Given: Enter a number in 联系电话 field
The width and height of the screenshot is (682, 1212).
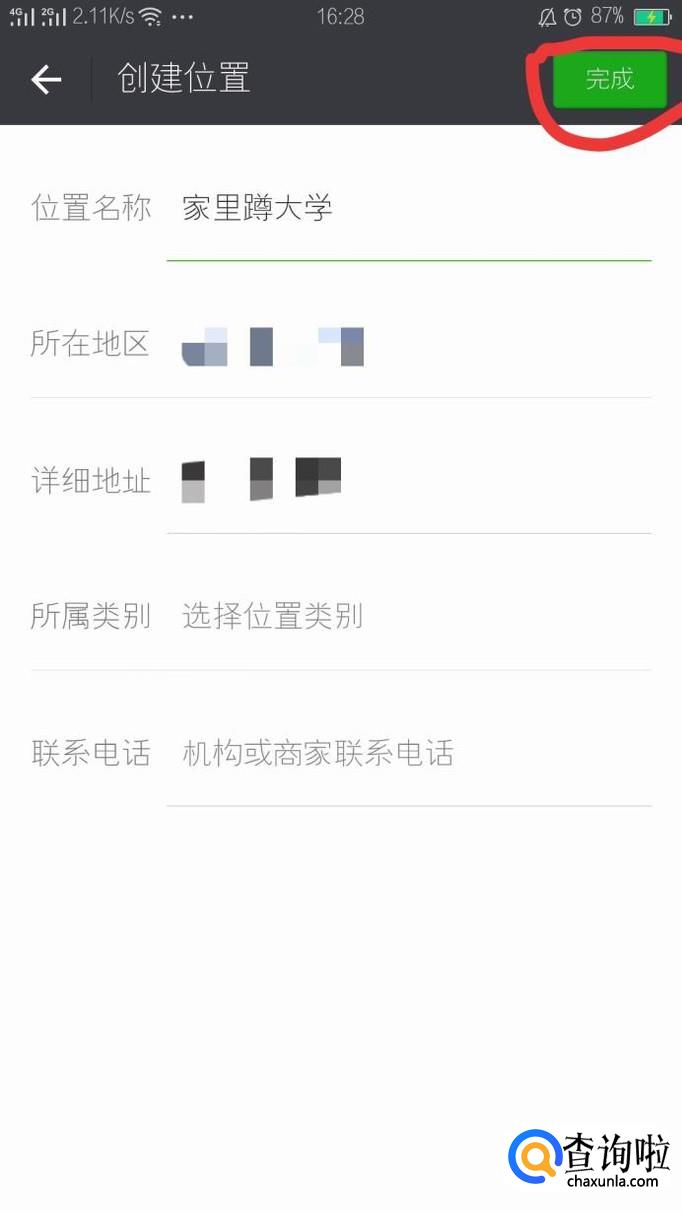Looking at the screenshot, I should tap(408, 752).
